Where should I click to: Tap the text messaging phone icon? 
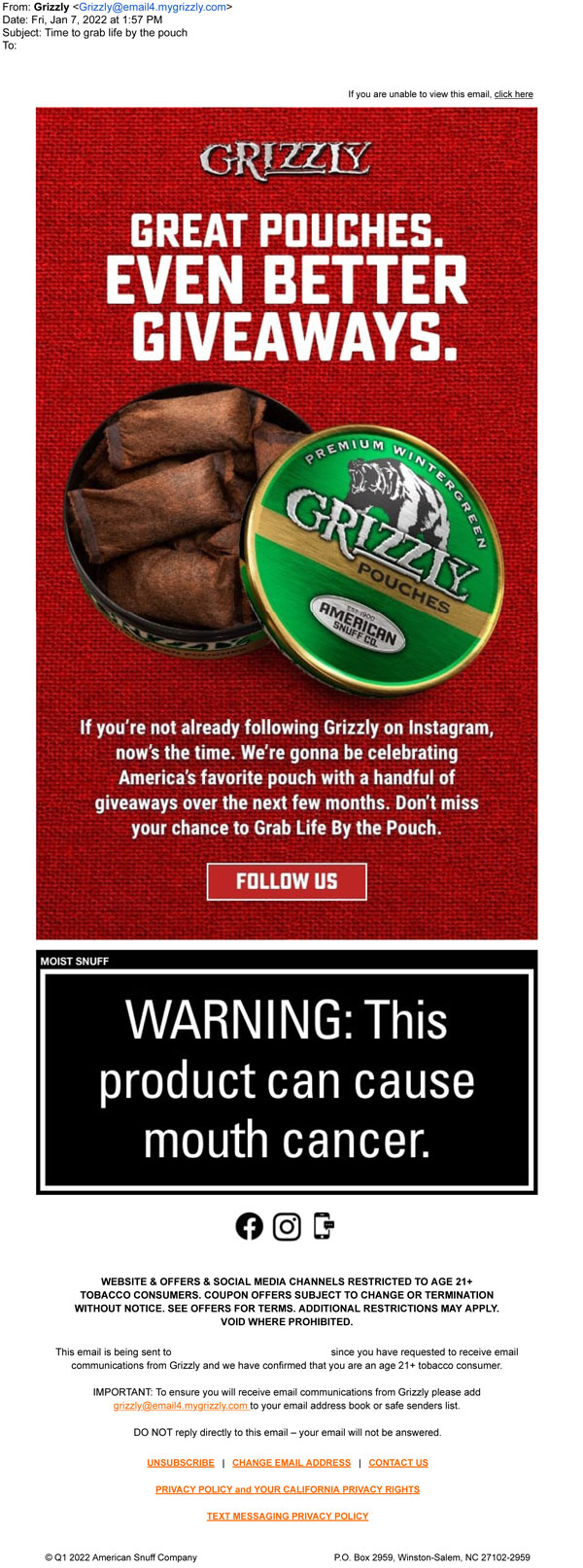coord(324,1226)
